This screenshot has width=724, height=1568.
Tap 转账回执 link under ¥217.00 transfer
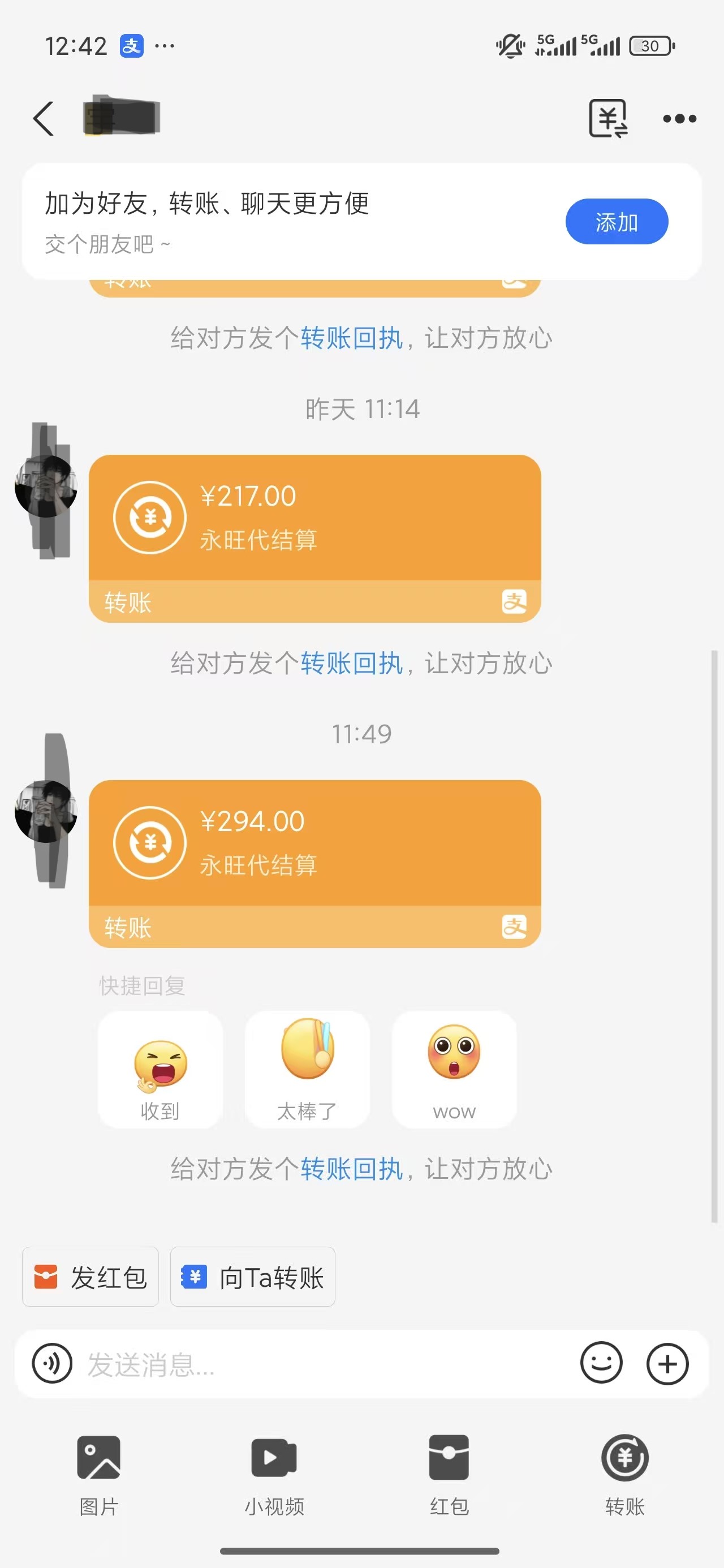pyautogui.click(x=351, y=663)
